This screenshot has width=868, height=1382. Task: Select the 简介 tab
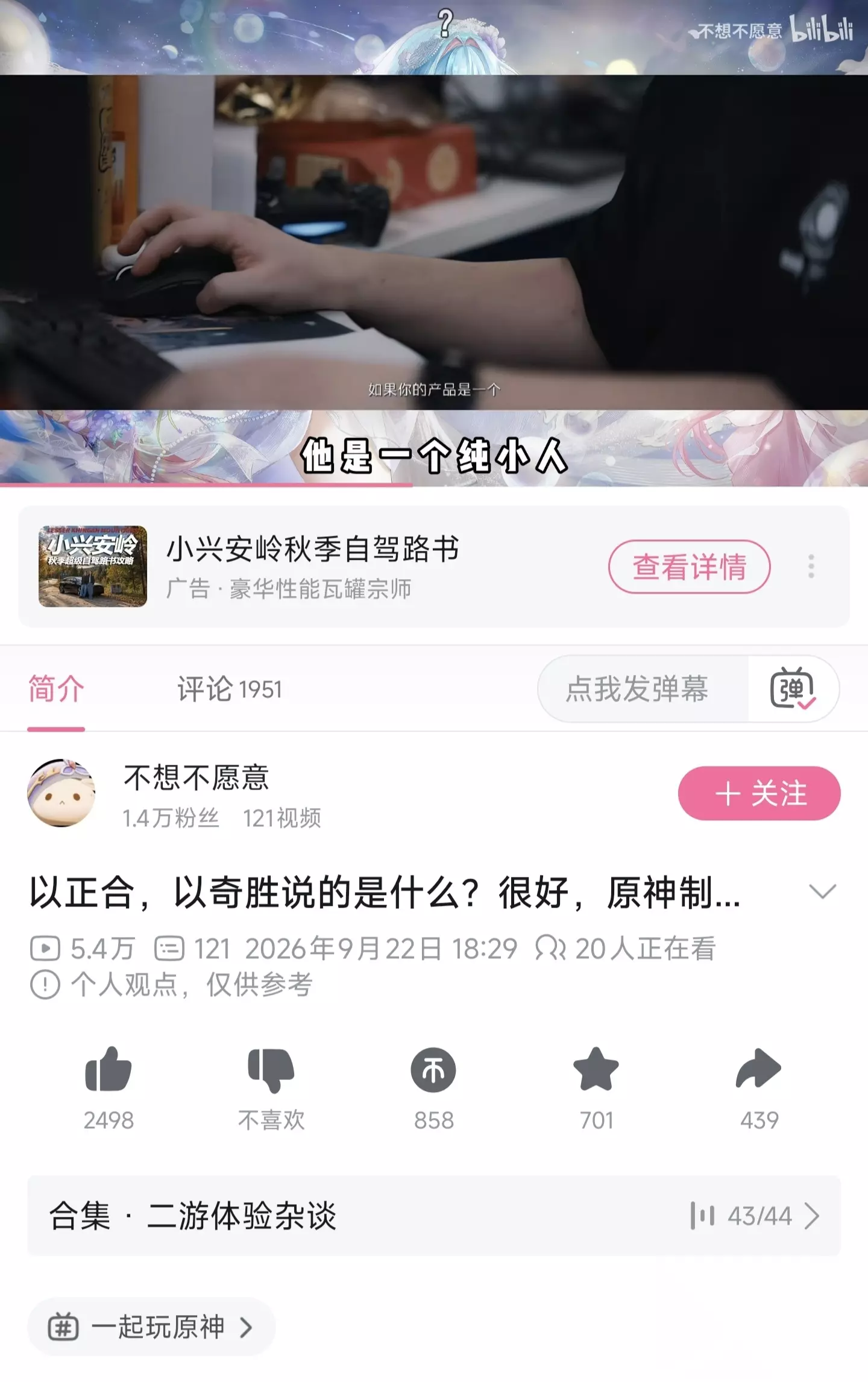tap(56, 689)
